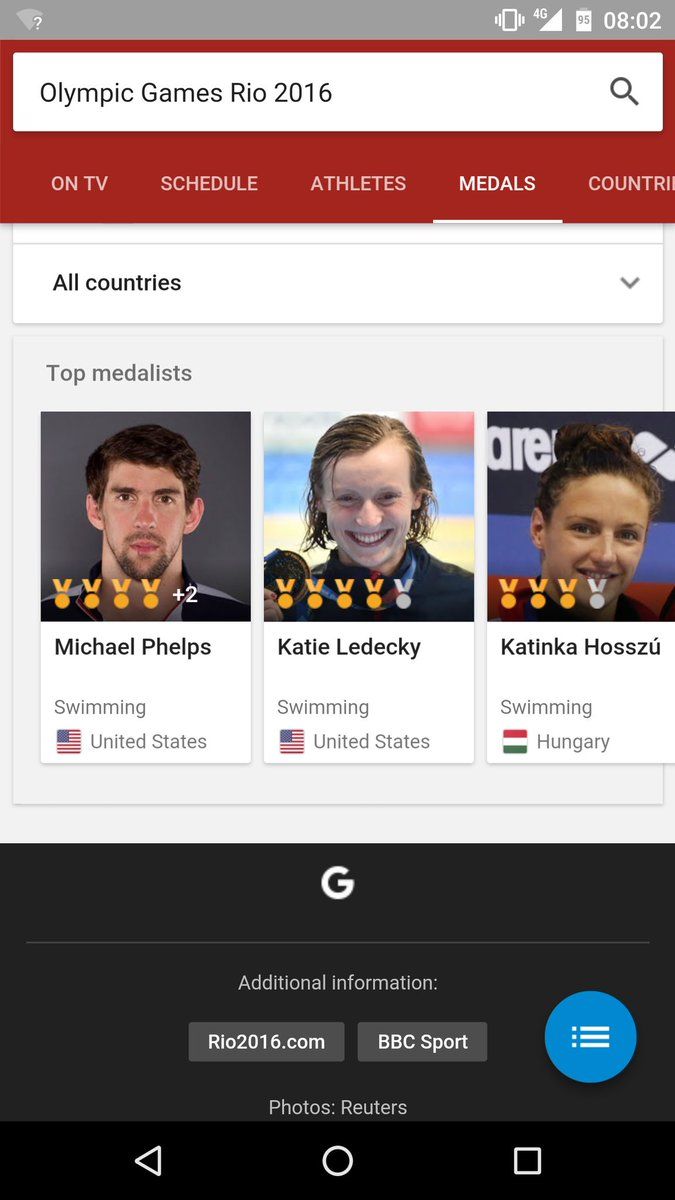The width and height of the screenshot is (675, 1200).
Task: Go to the ATHLETES tab
Action: 358,184
